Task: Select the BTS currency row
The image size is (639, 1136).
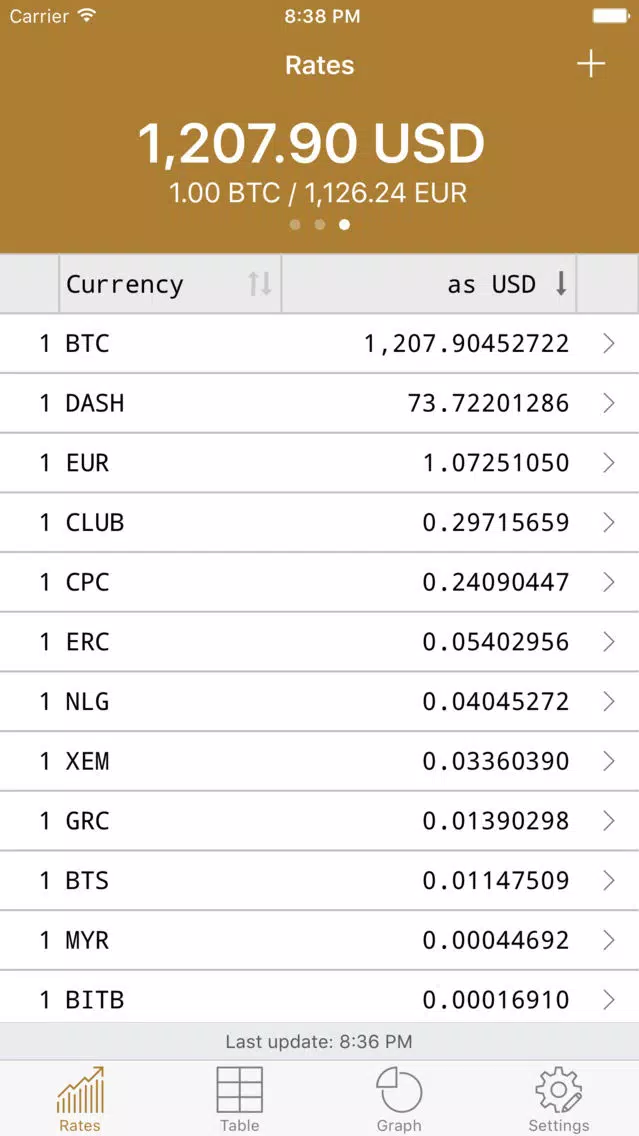Action: [x=320, y=880]
